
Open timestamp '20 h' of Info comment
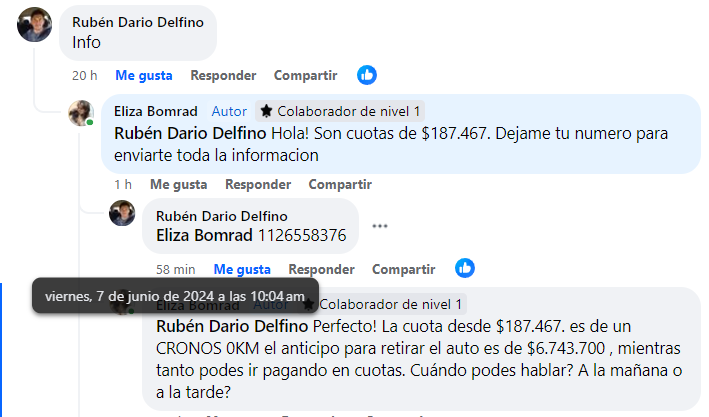point(84,75)
